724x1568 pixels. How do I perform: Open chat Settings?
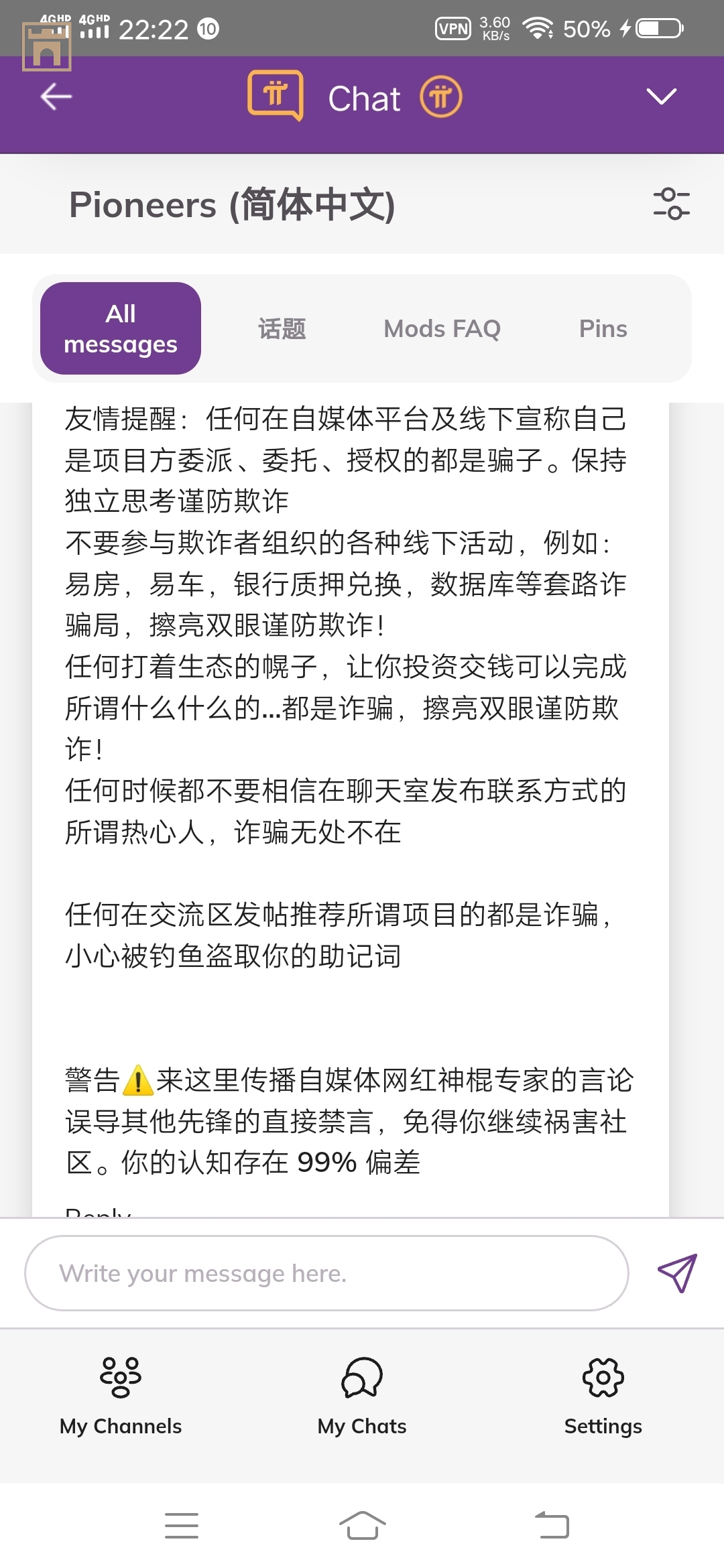(603, 1396)
